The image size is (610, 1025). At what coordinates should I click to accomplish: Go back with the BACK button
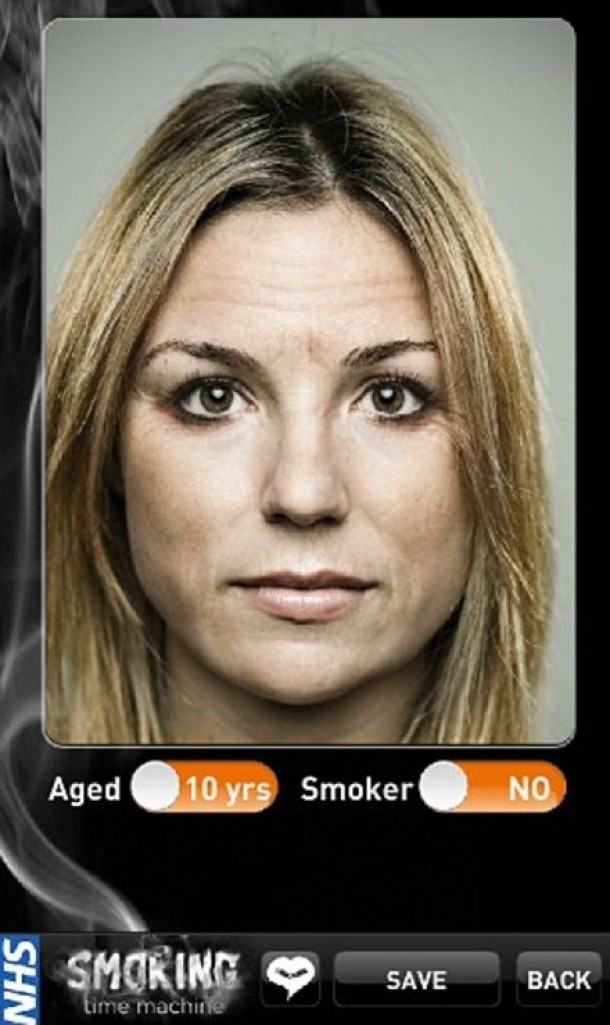tap(560, 979)
